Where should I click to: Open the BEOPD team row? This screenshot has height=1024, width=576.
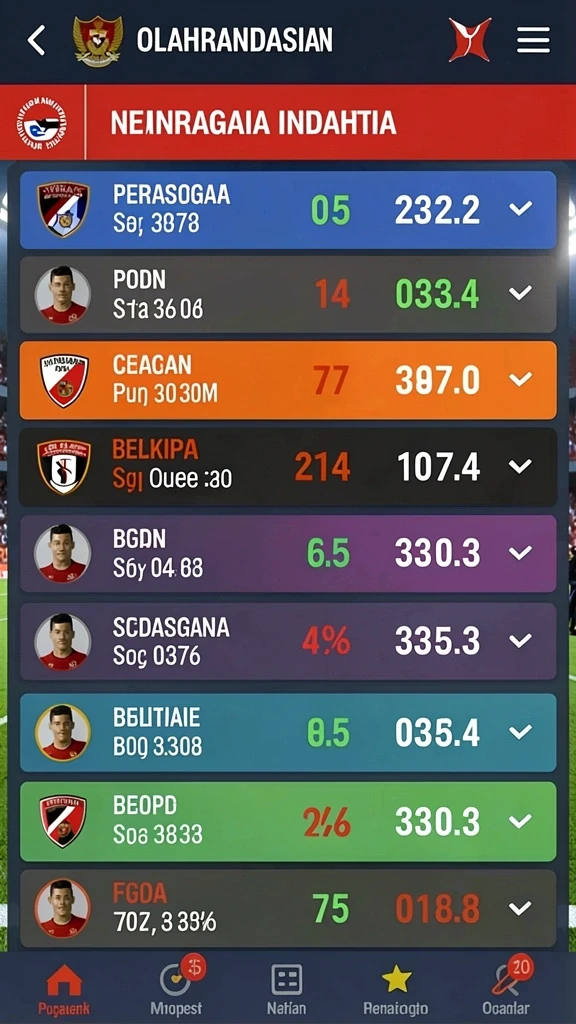(x=288, y=822)
